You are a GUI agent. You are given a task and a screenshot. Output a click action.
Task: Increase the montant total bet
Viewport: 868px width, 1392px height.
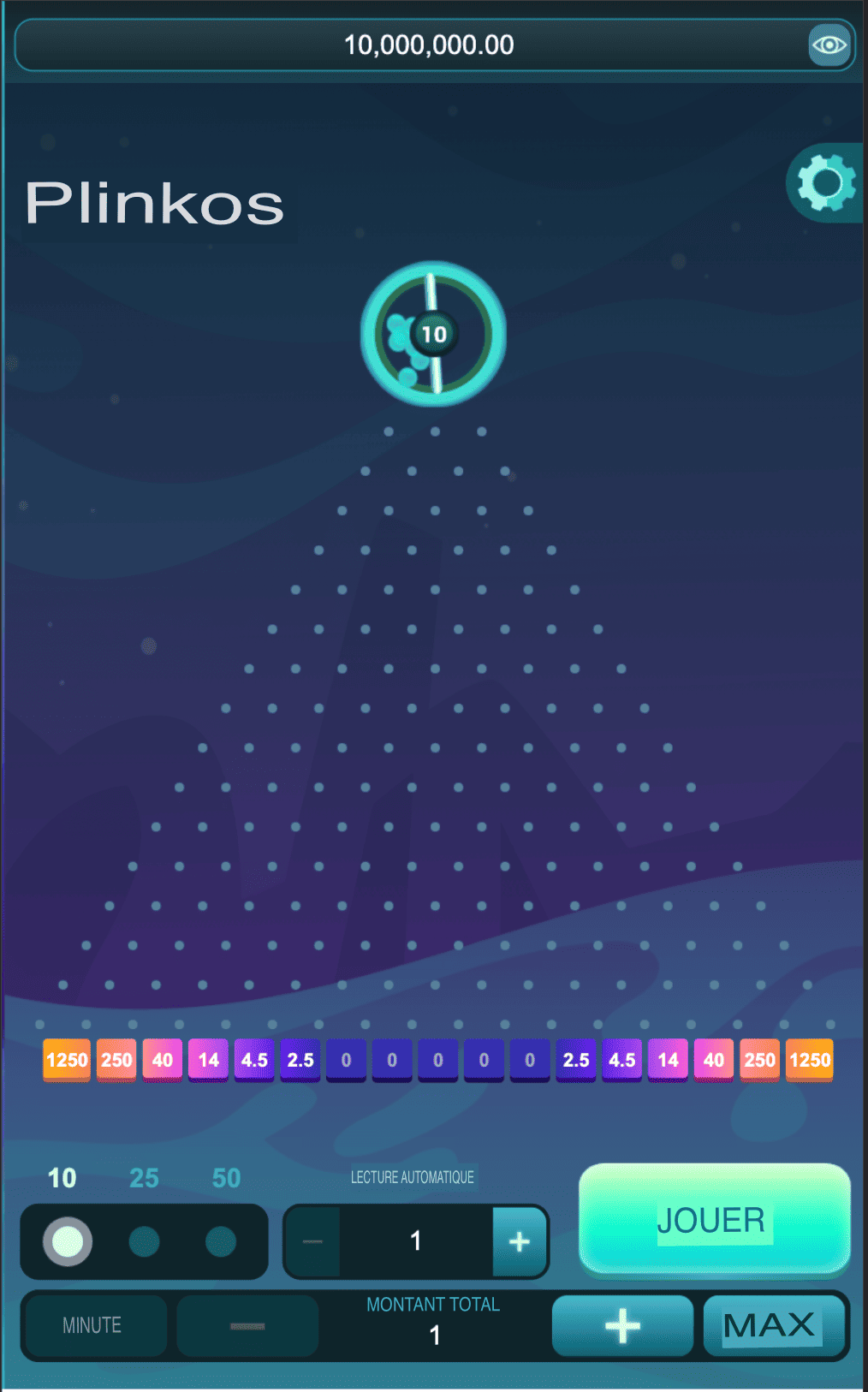click(622, 1325)
